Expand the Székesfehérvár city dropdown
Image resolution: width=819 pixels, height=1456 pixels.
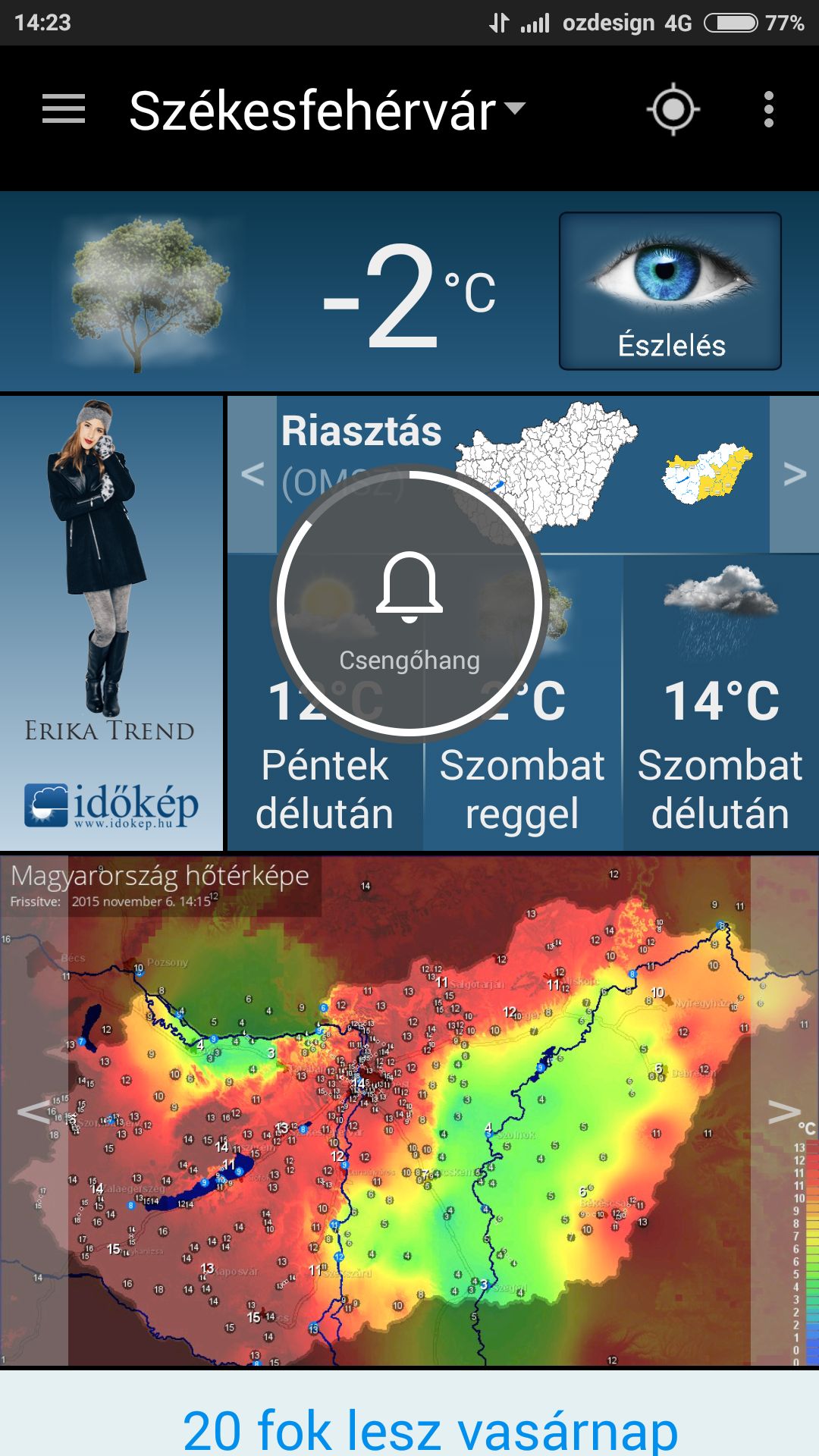327,111
